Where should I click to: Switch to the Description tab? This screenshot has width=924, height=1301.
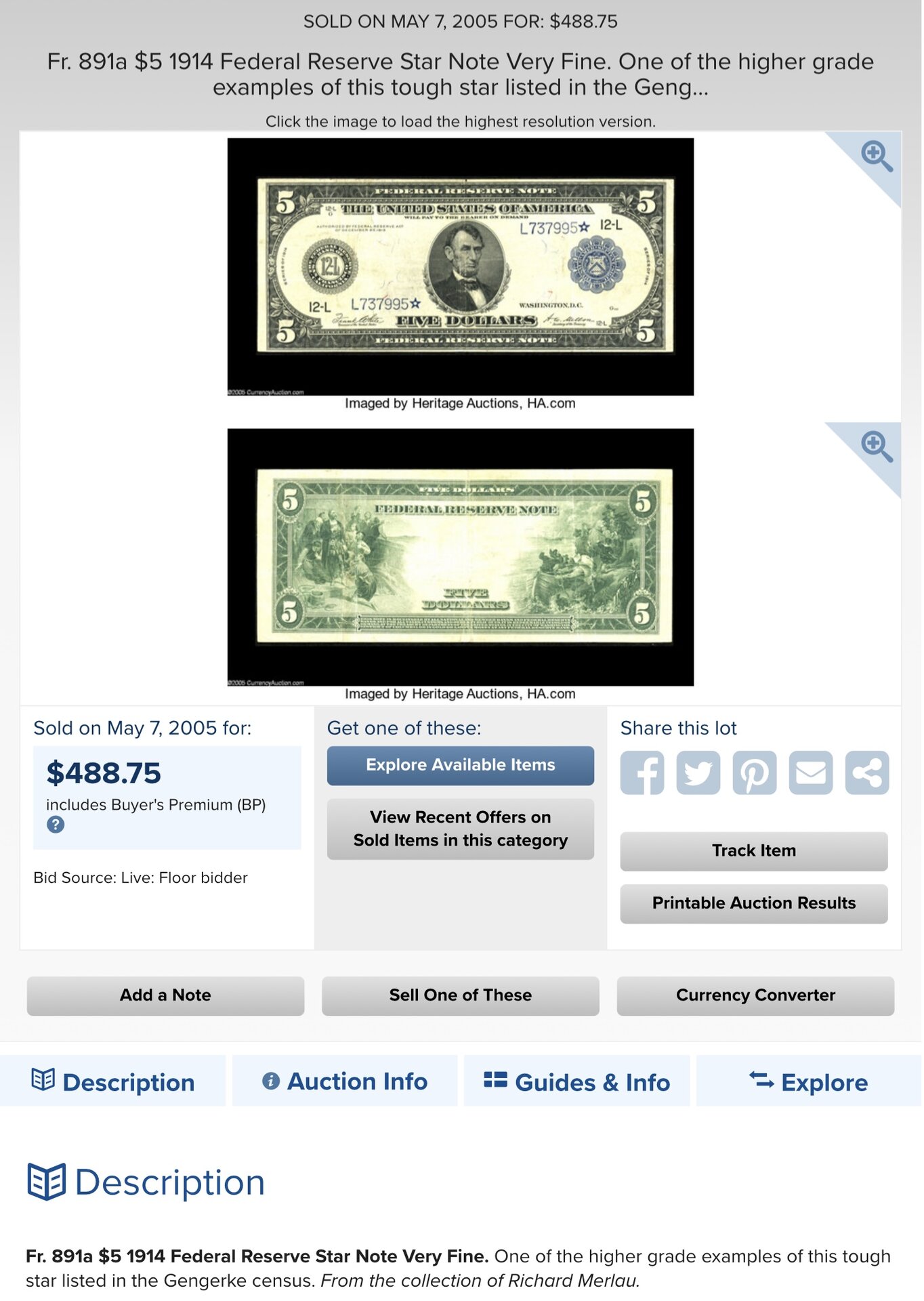click(x=113, y=1081)
